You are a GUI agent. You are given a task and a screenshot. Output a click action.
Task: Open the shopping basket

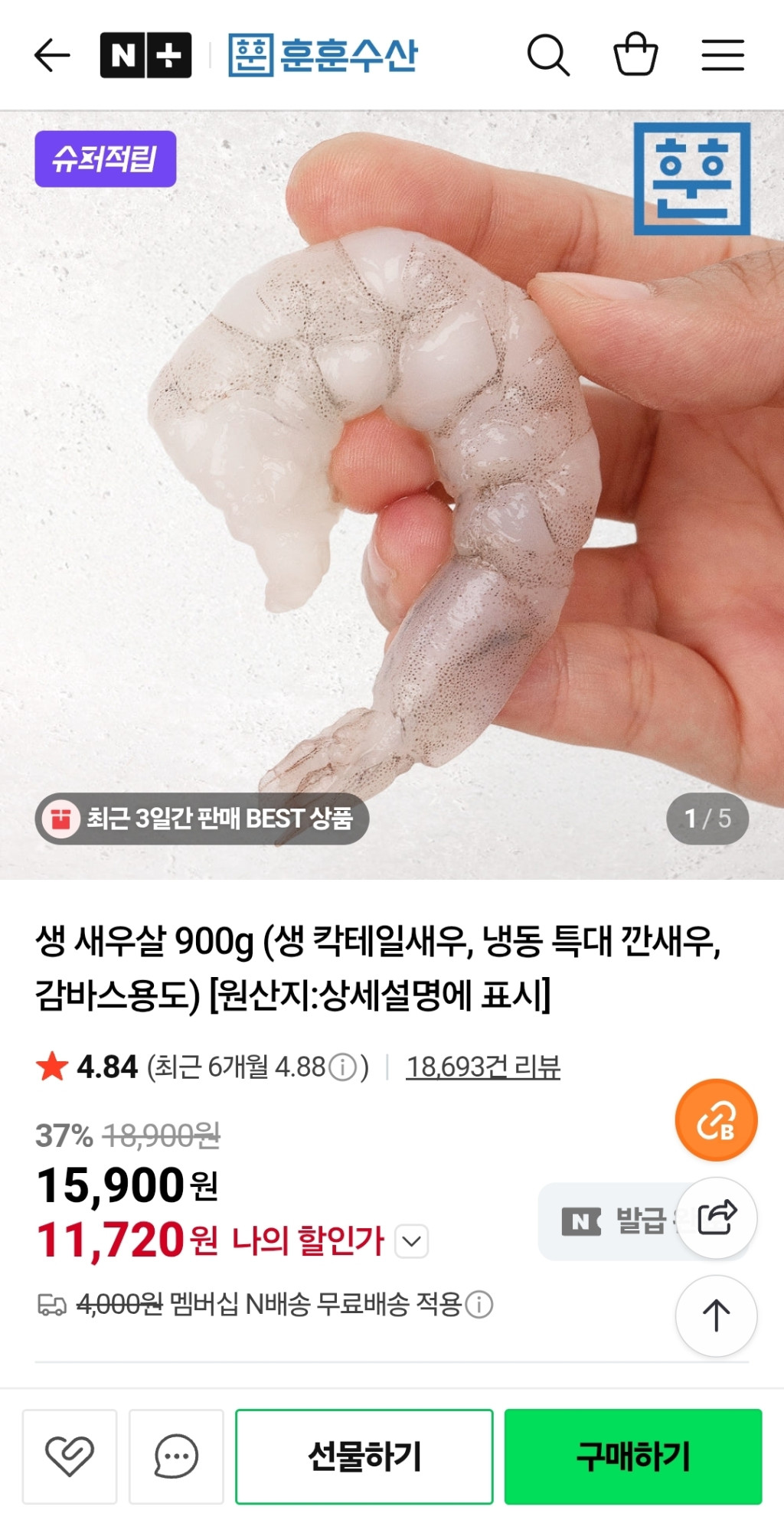[x=635, y=54]
